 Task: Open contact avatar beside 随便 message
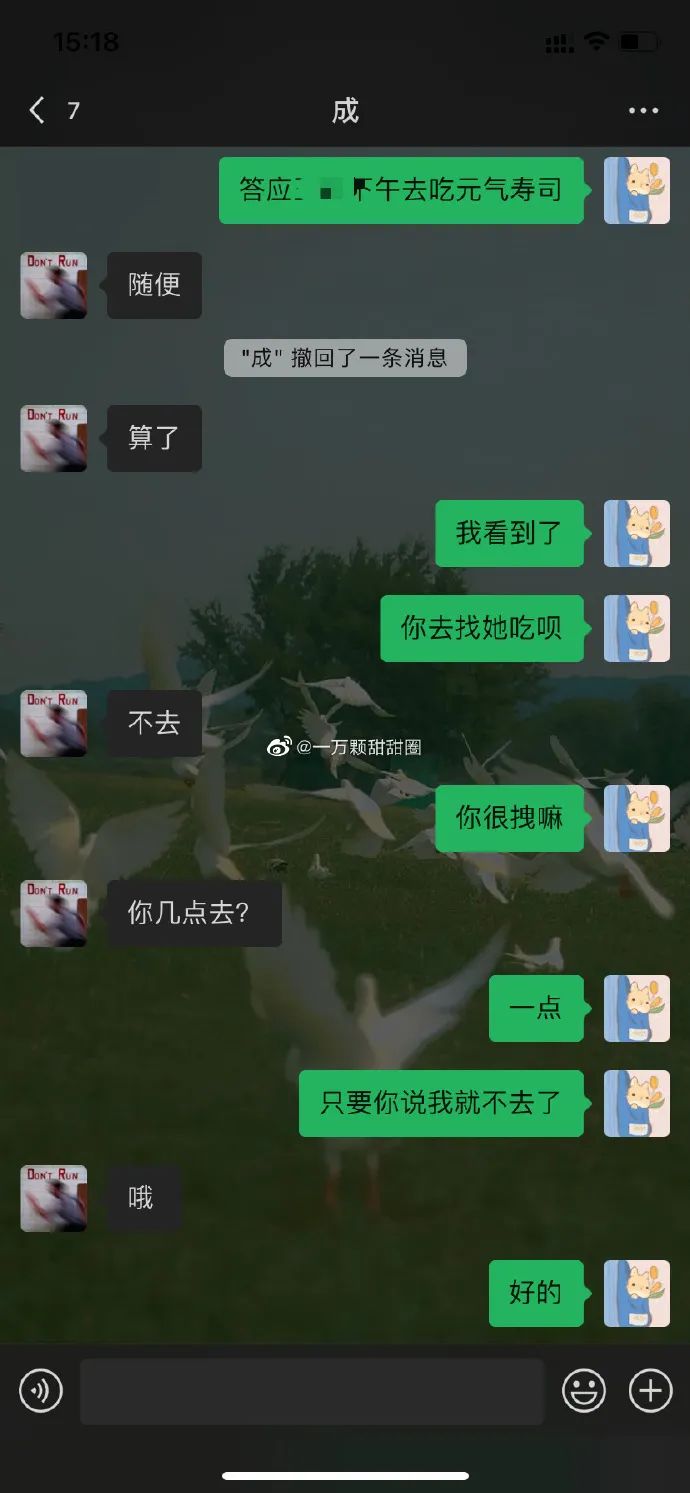click(x=54, y=285)
